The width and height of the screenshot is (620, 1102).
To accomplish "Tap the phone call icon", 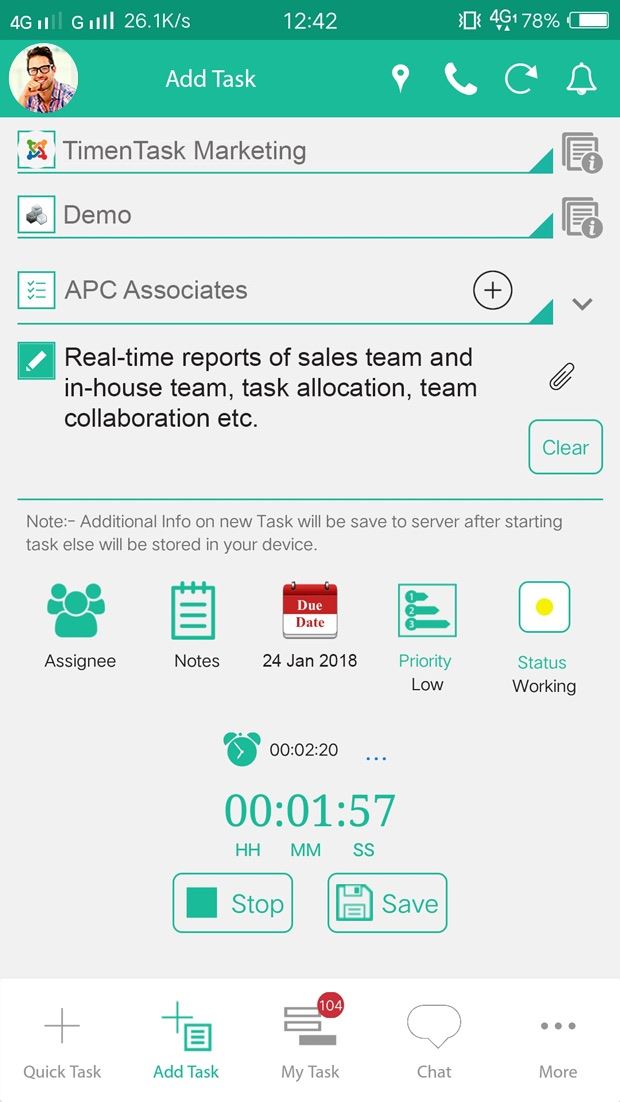I will coord(460,79).
